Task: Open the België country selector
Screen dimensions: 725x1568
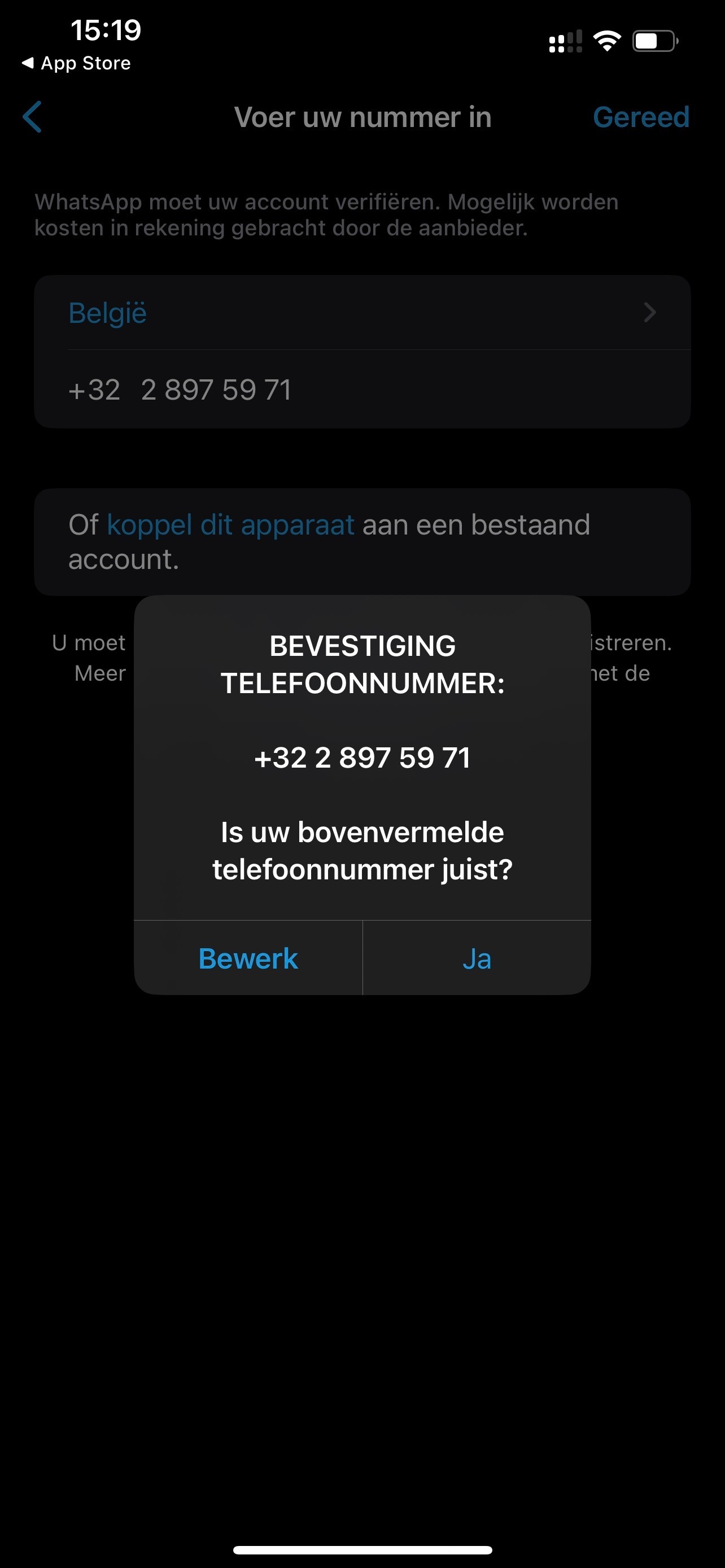Action: pyautogui.click(x=361, y=313)
